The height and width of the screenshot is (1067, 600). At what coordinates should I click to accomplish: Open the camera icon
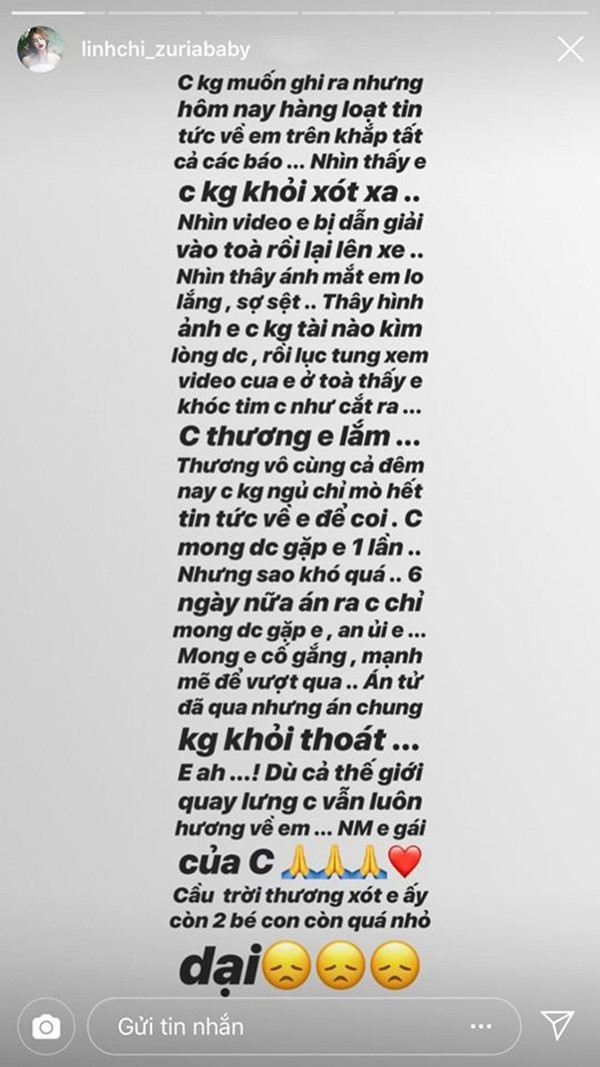44,1025
